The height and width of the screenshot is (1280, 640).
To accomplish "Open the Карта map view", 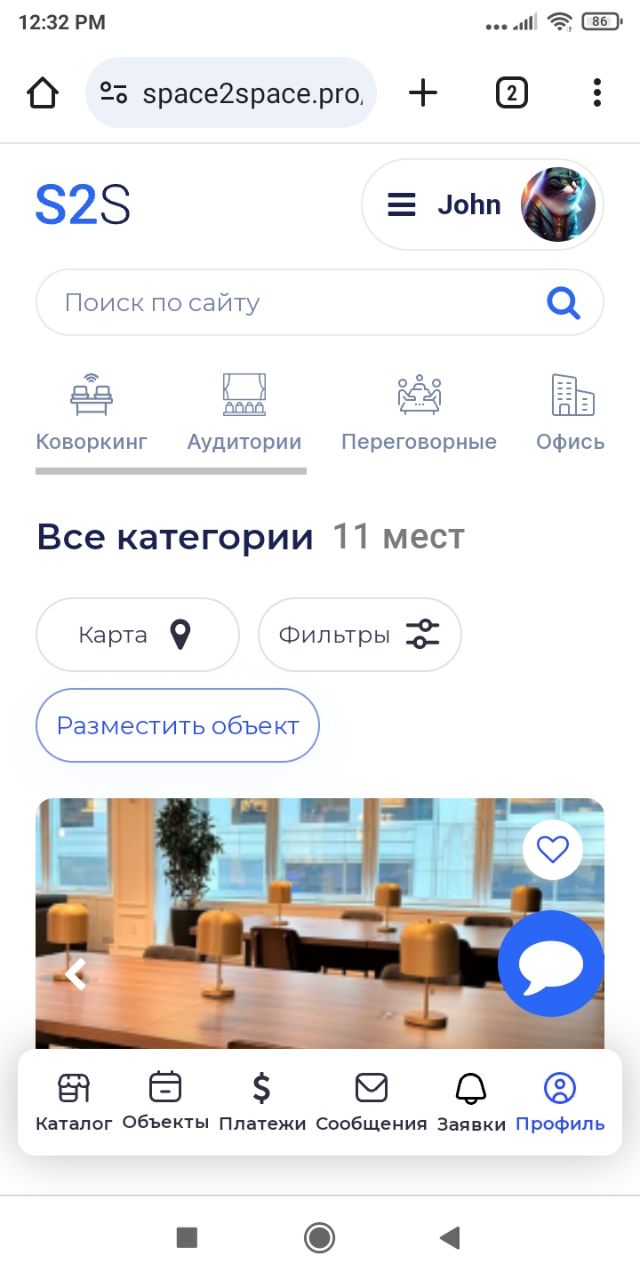I will coord(137,635).
